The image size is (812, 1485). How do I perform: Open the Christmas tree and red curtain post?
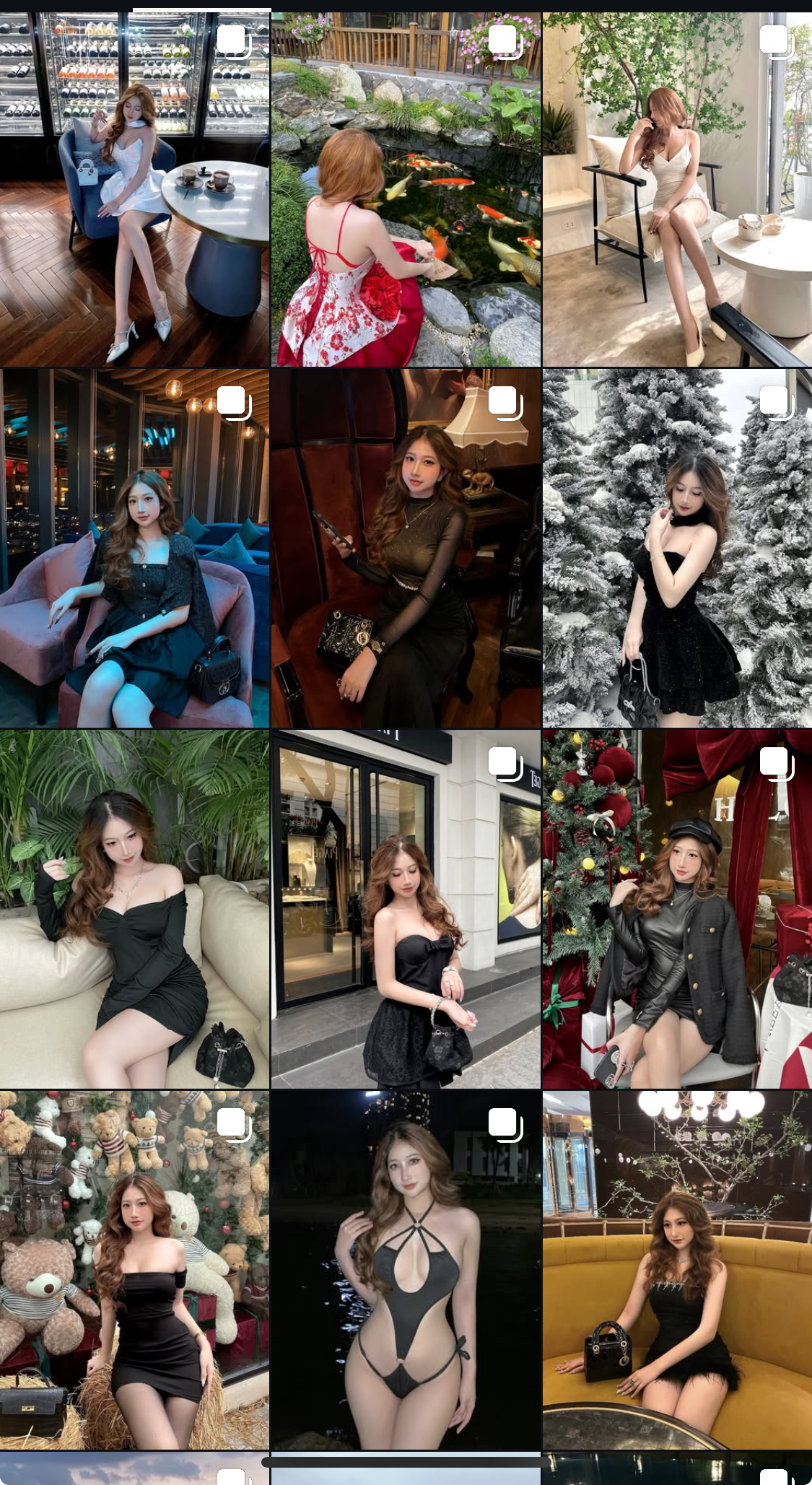tap(677, 909)
